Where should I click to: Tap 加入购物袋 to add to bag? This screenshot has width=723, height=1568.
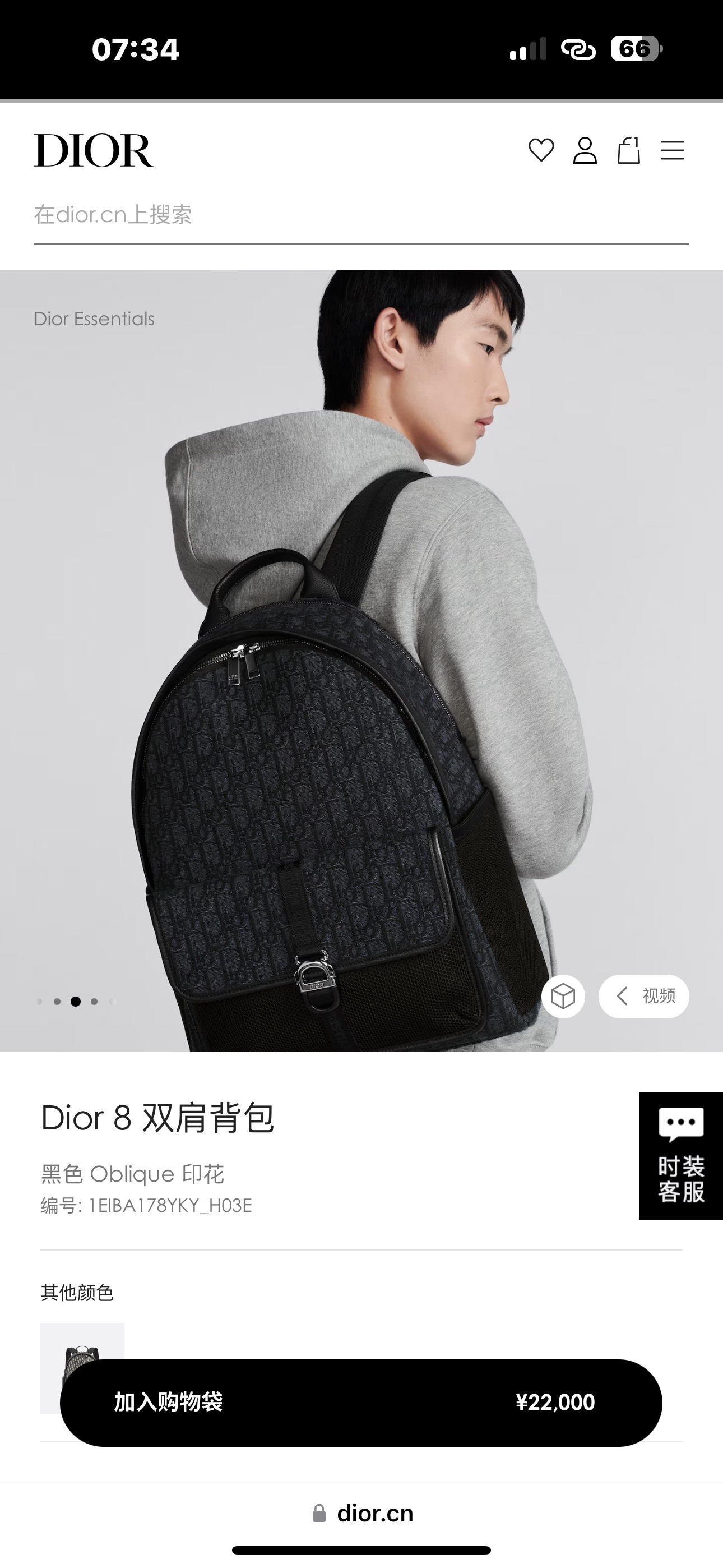360,1403
